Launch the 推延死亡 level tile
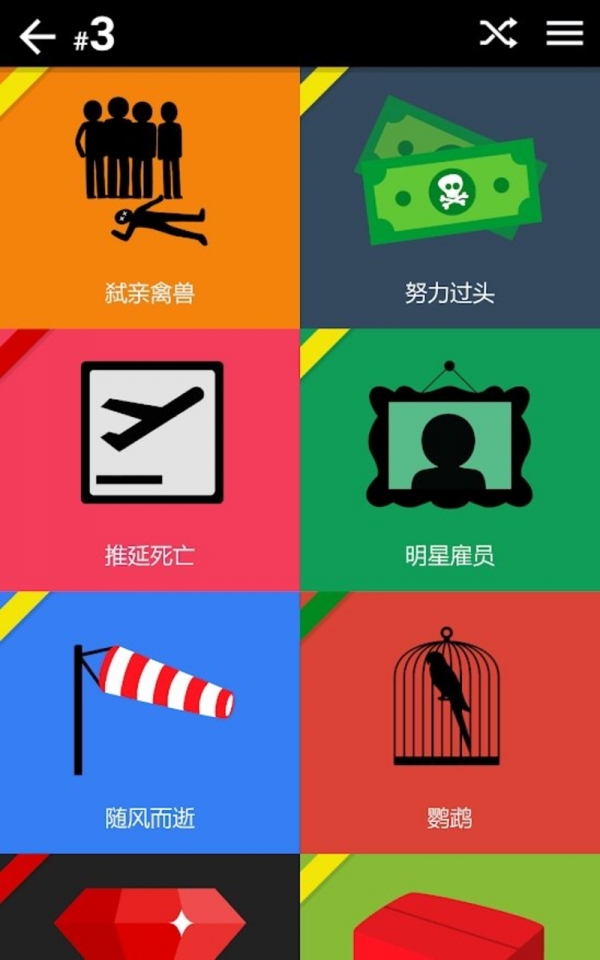Image resolution: width=600 pixels, height=960 pixels. [x=150, y=460]
